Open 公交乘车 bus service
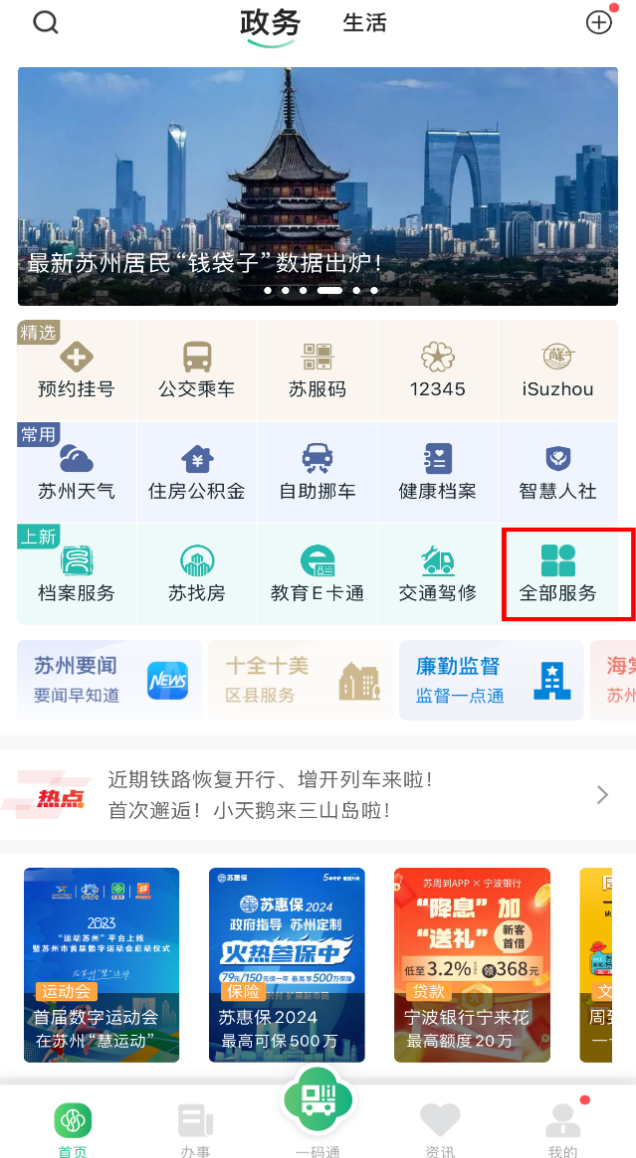Screen dimensions: 636x1158 [197, 370]
